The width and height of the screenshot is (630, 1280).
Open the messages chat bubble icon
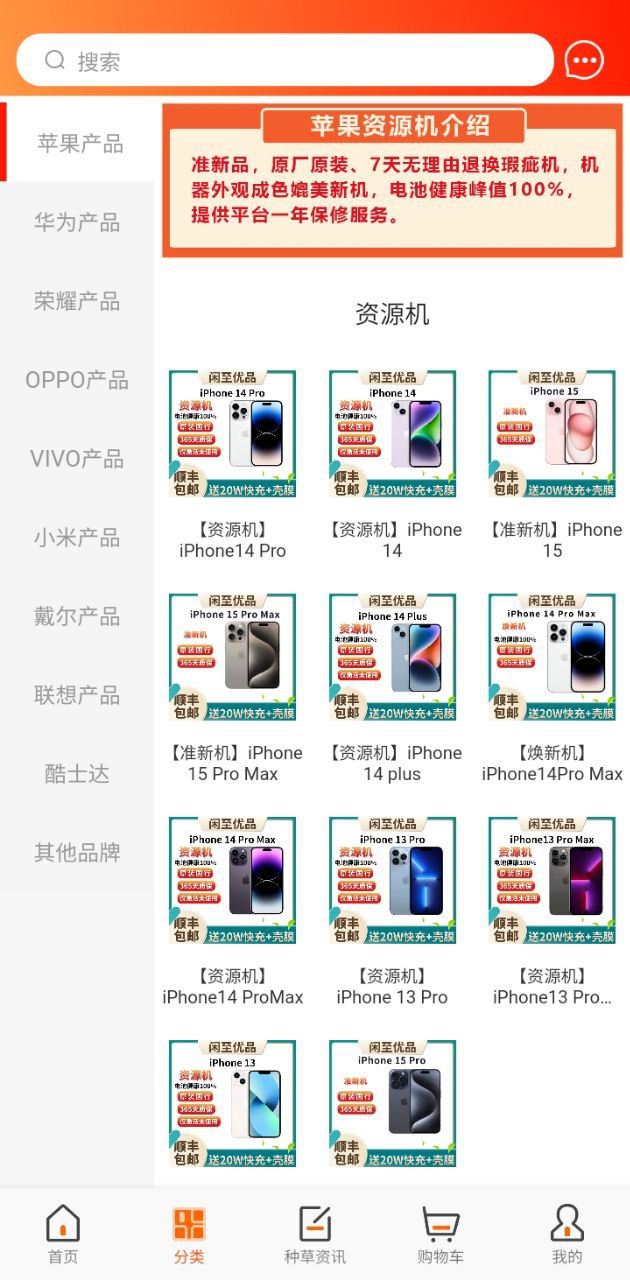pos(584,61)
